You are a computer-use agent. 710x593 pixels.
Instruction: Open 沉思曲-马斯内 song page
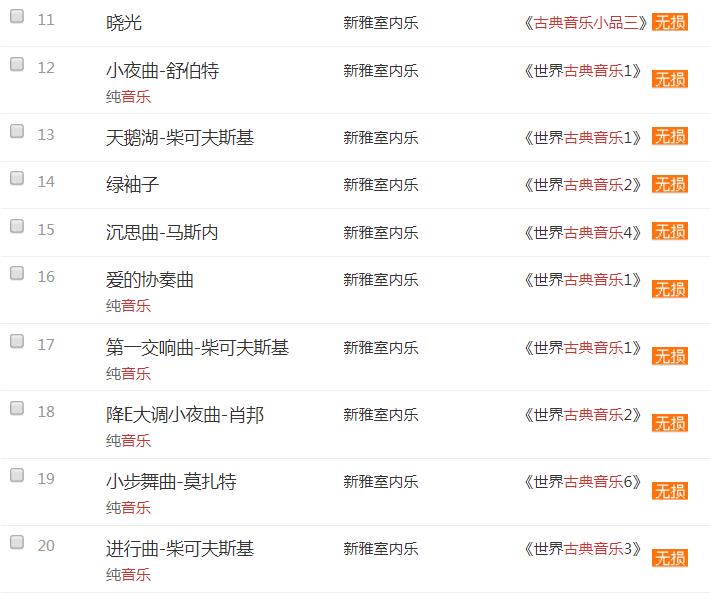(162, 232)
